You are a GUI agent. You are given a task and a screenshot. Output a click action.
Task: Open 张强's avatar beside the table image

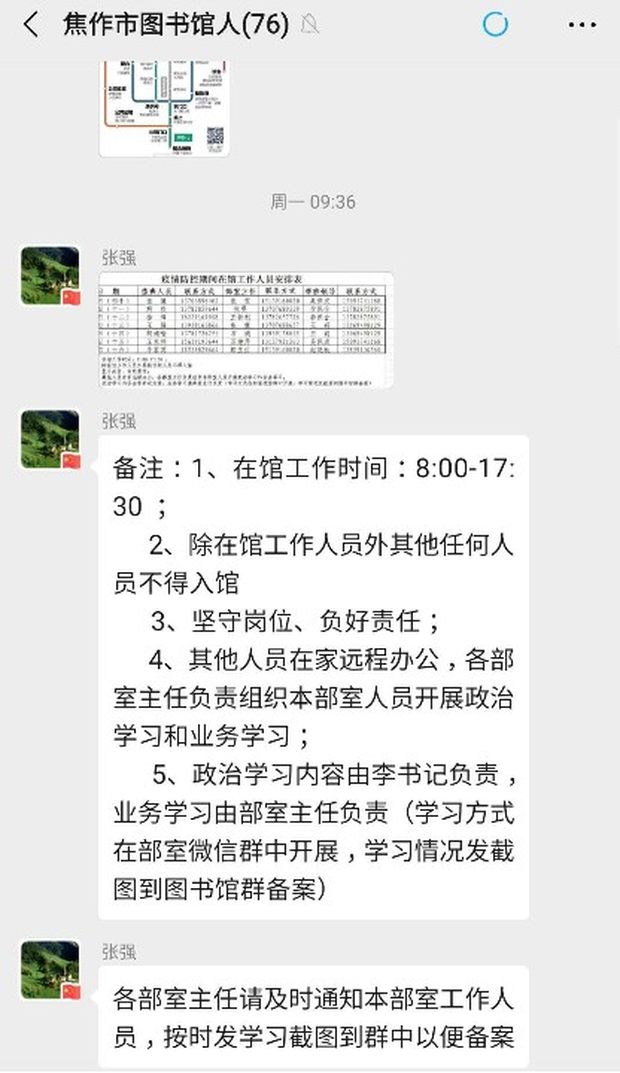click(50, 275)
